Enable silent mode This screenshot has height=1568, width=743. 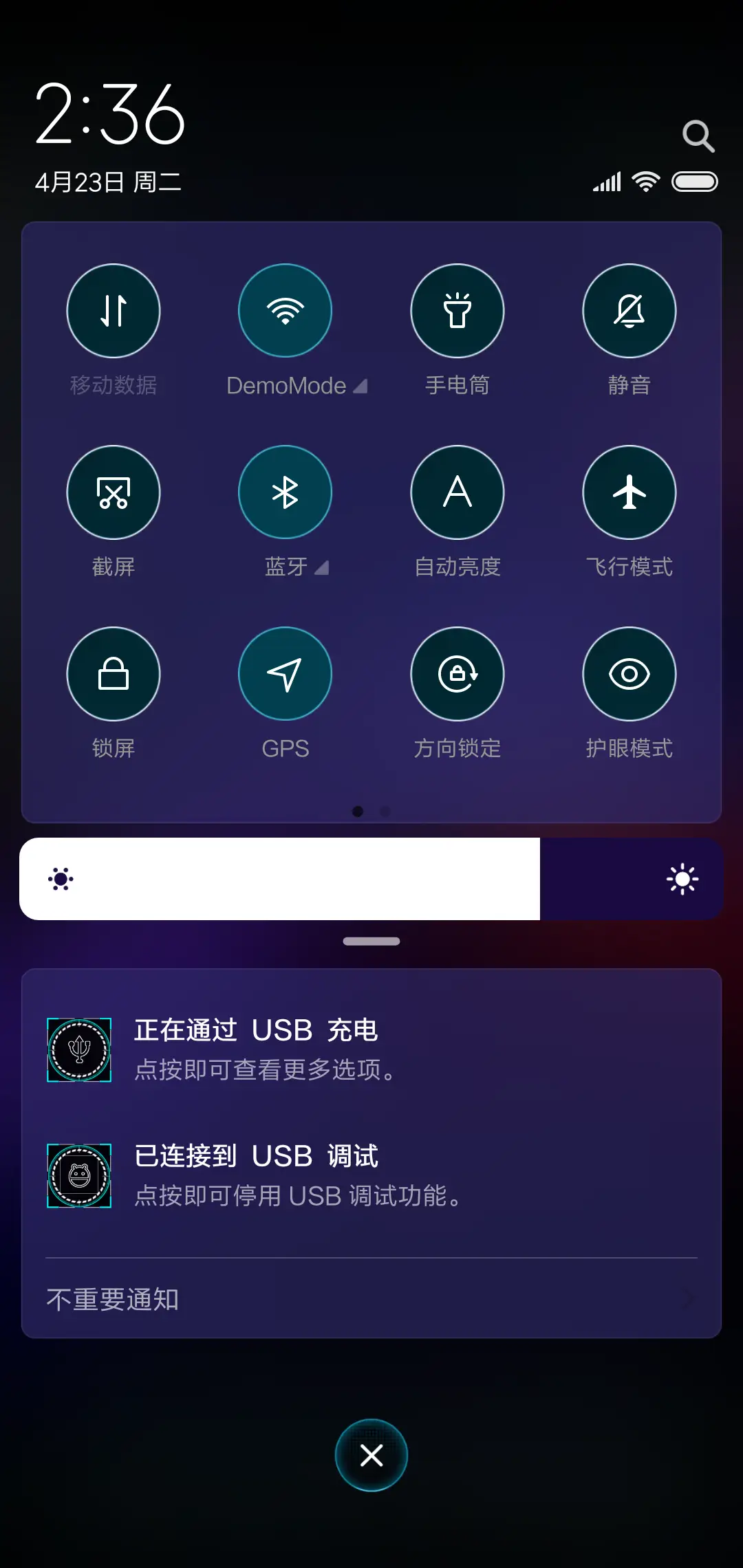pos(629,311)
